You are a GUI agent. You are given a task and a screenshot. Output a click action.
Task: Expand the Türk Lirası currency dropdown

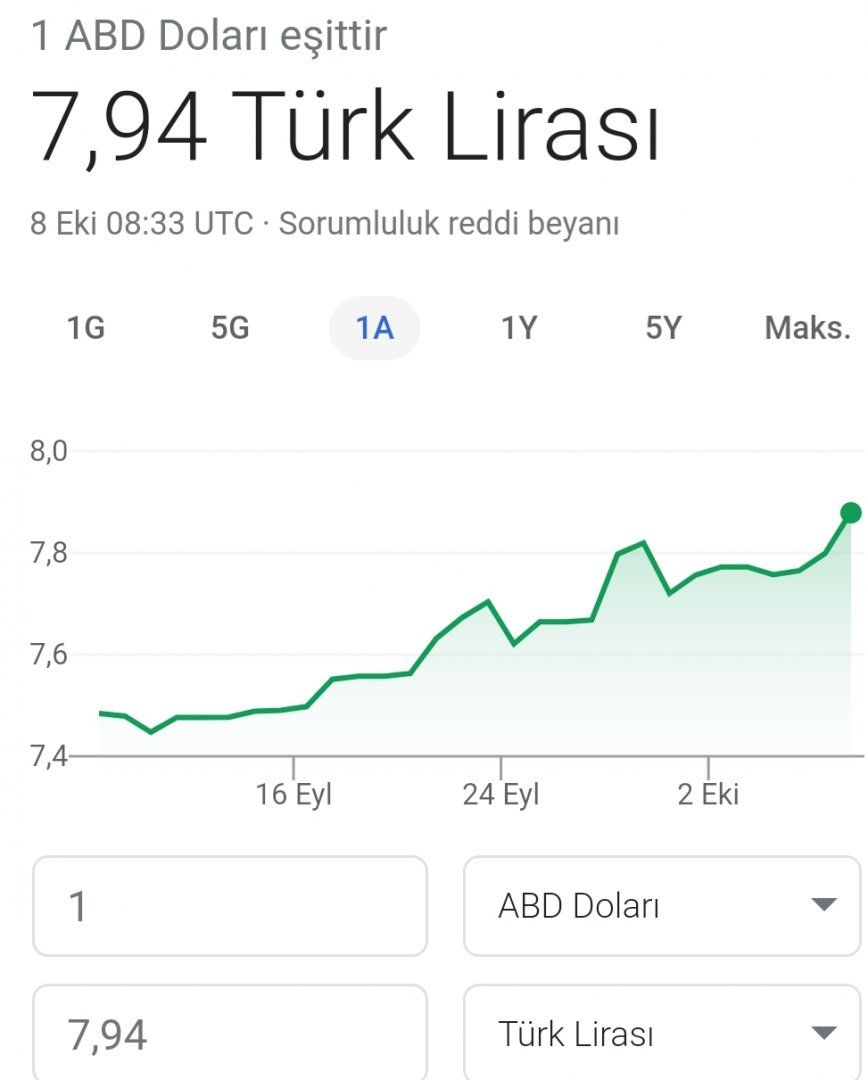click(x=662, y=1033)
